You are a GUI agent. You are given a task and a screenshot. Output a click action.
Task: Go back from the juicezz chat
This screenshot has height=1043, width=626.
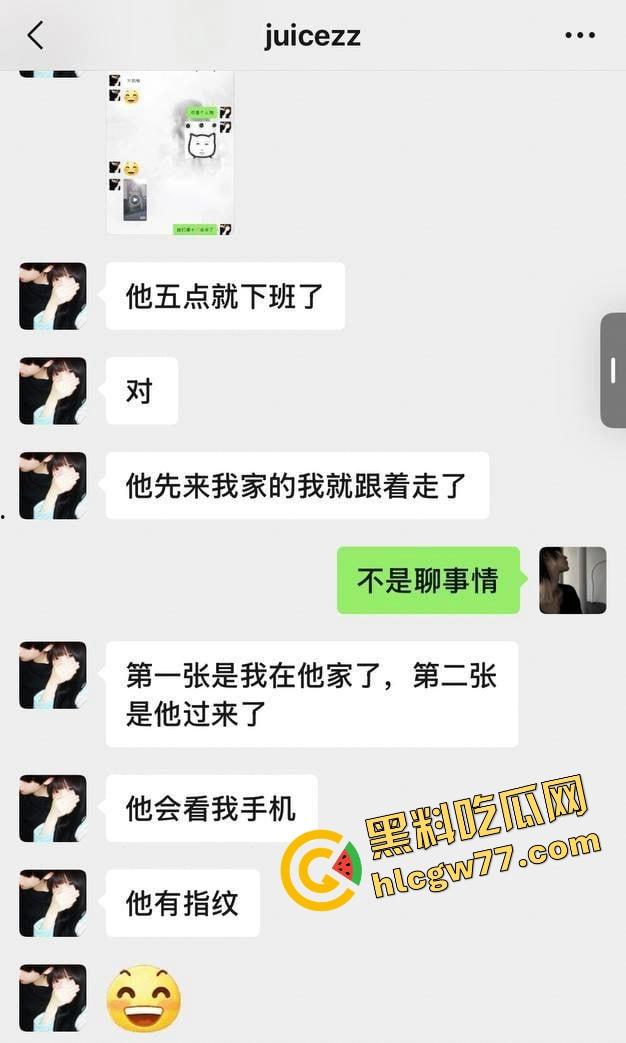[x=36, y=36]
